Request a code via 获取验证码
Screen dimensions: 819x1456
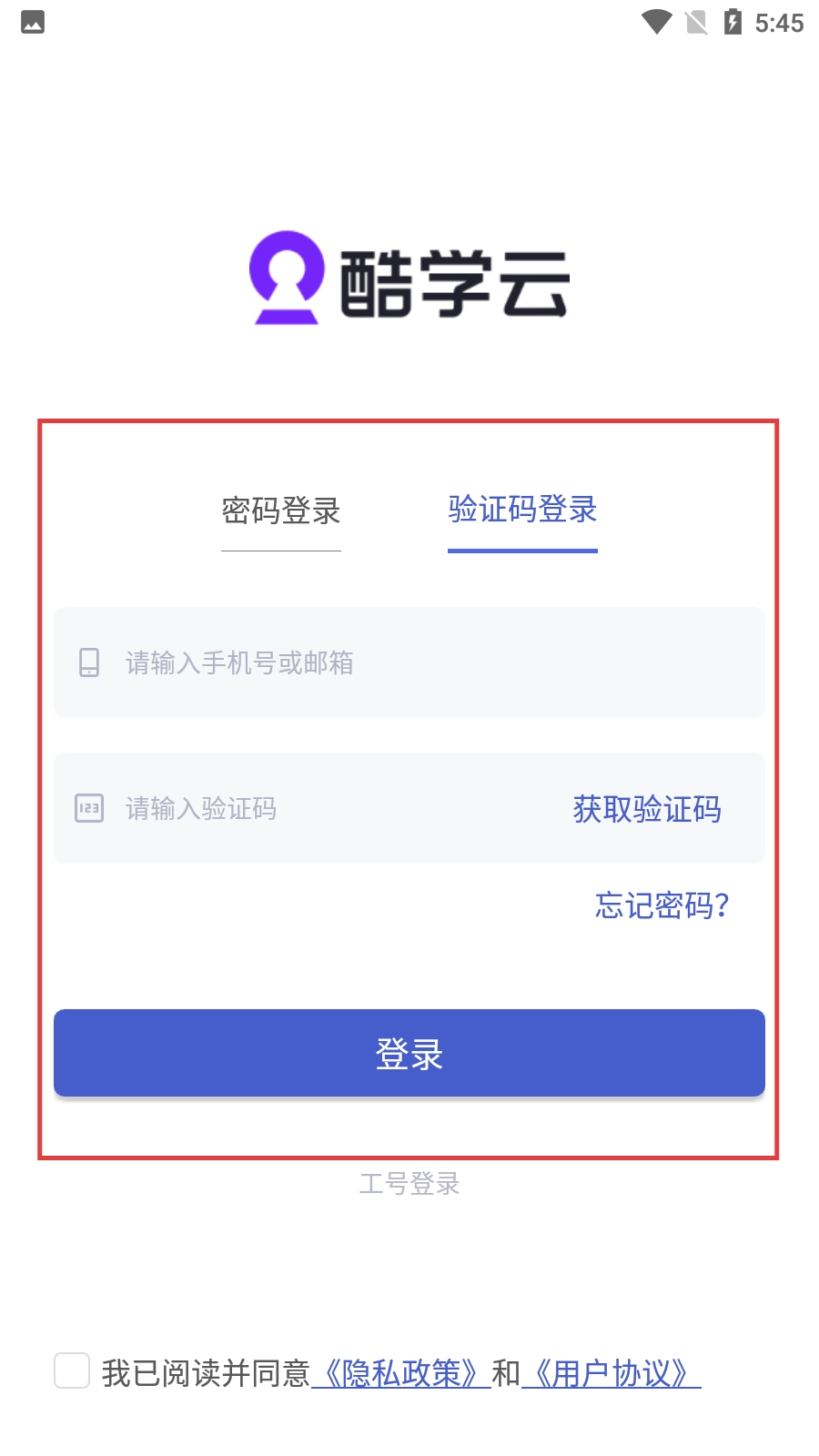click(647, 808)
